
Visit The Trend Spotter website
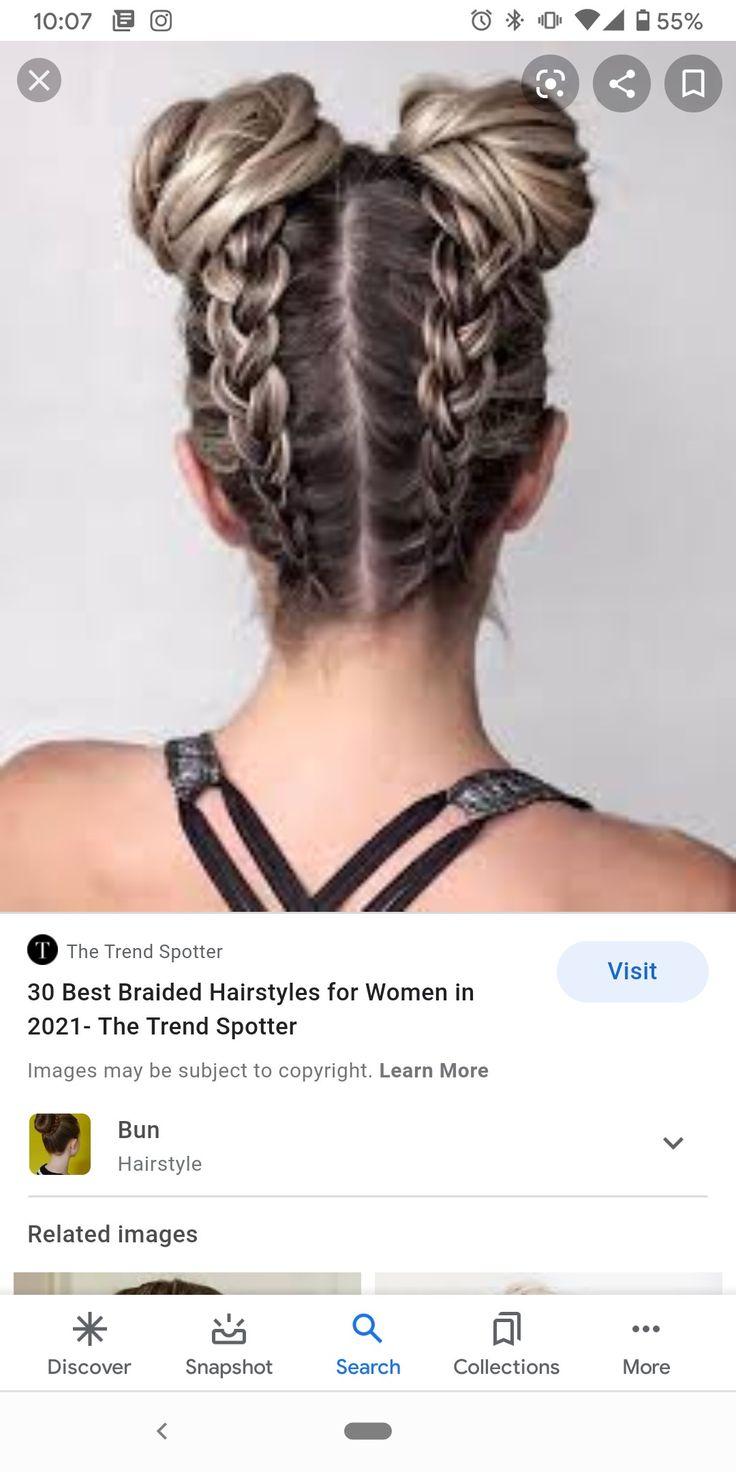click(x=632, y=971)
